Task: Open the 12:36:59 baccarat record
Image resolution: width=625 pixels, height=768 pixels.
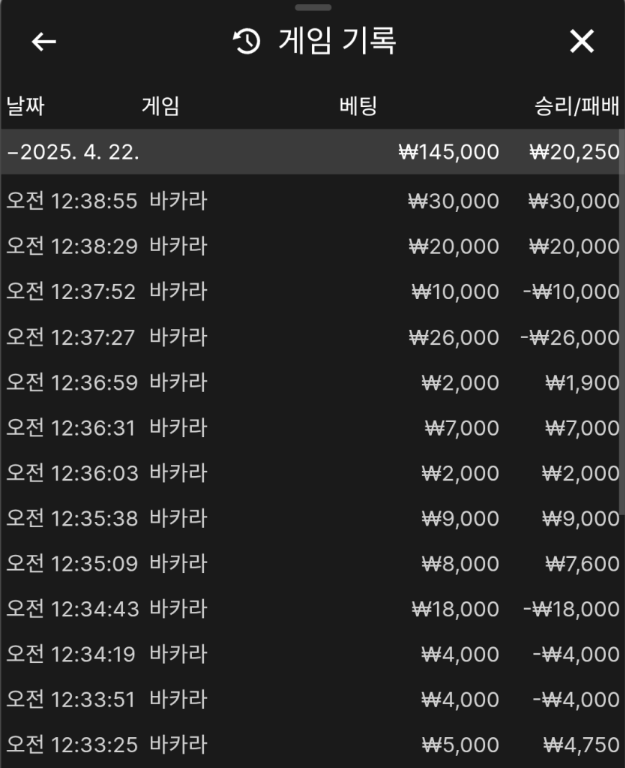Action: (312, 382)
